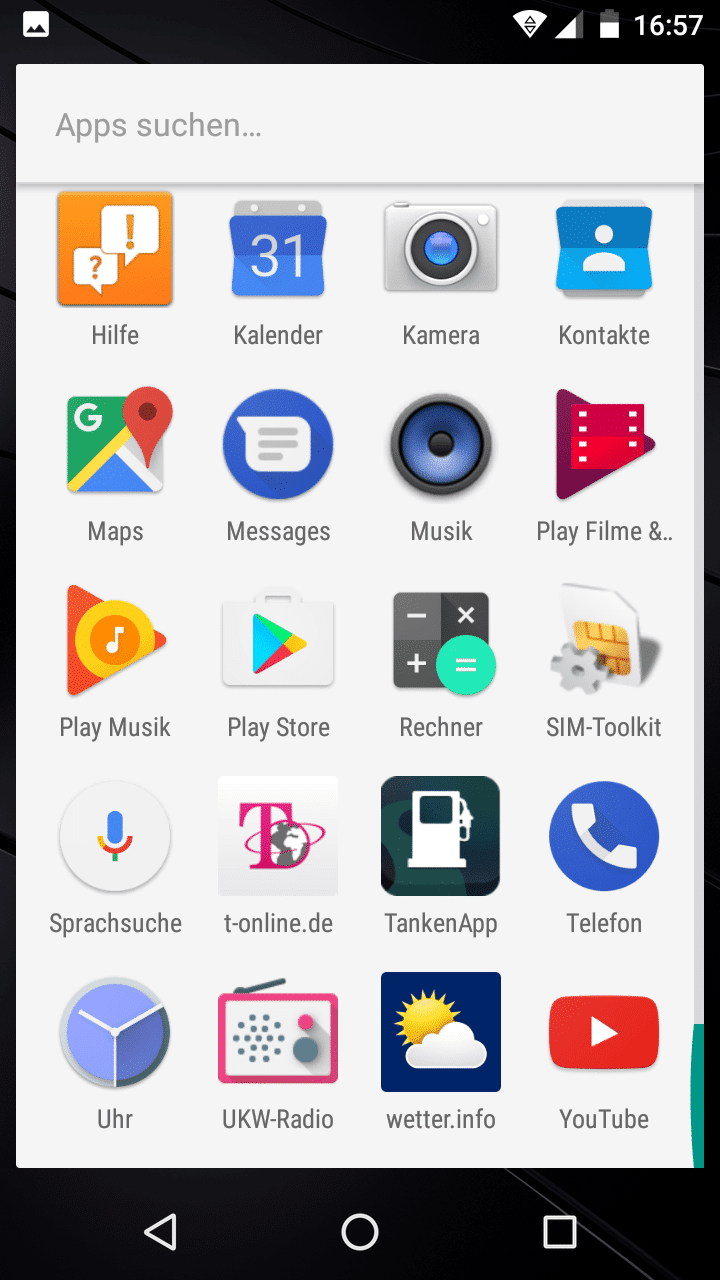
Task: Open Kontakte
Action: [604, 248]
